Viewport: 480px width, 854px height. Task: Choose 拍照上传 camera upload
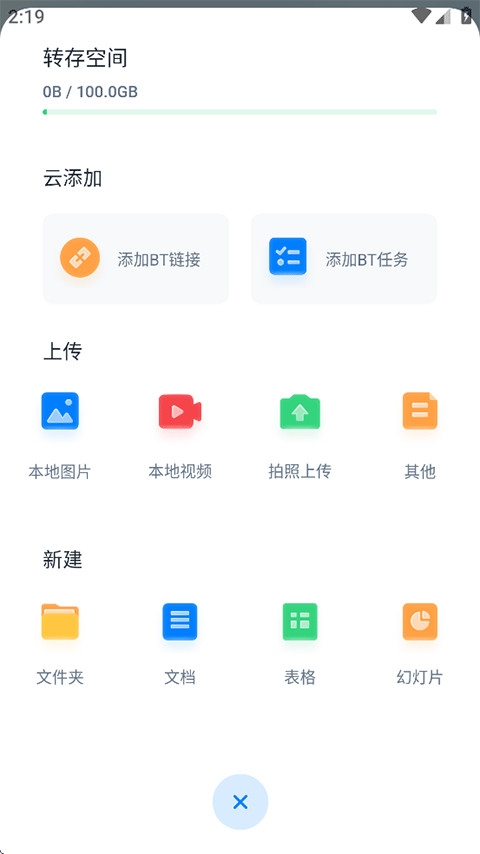(300, 435)
